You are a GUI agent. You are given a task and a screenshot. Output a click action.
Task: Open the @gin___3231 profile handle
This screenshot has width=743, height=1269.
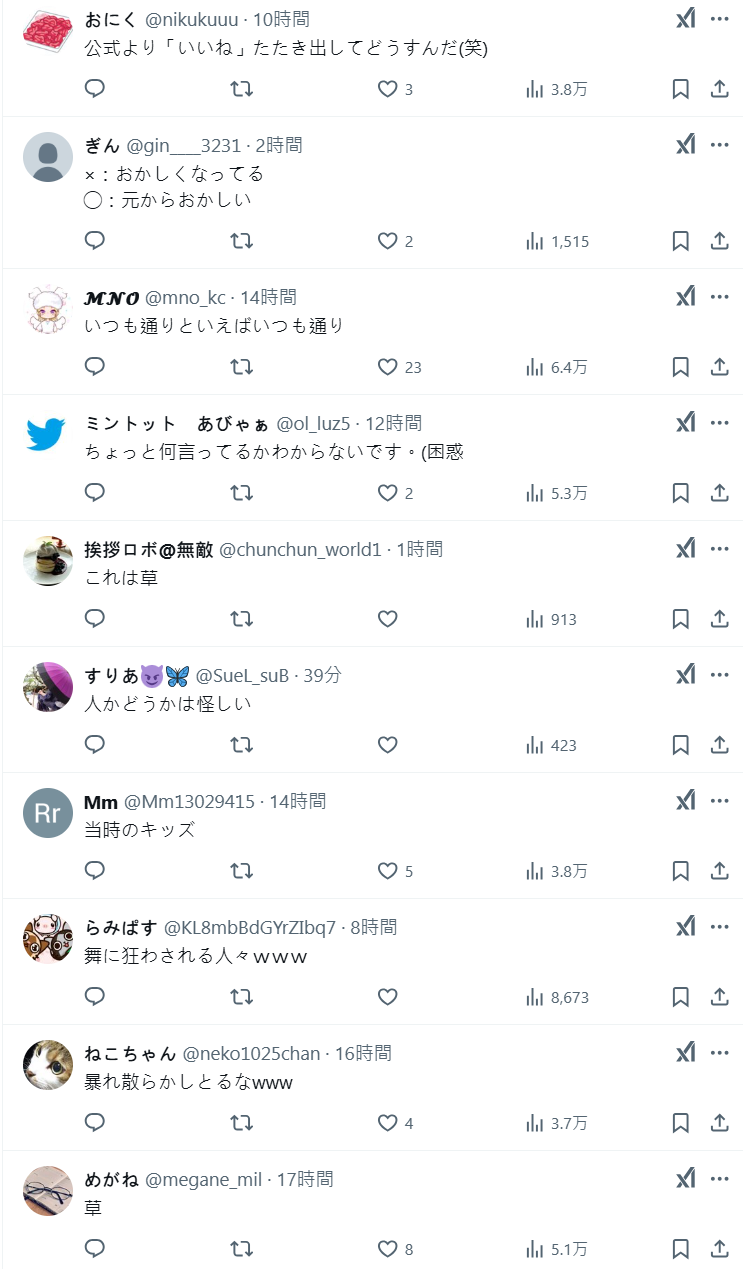point(183,145)
